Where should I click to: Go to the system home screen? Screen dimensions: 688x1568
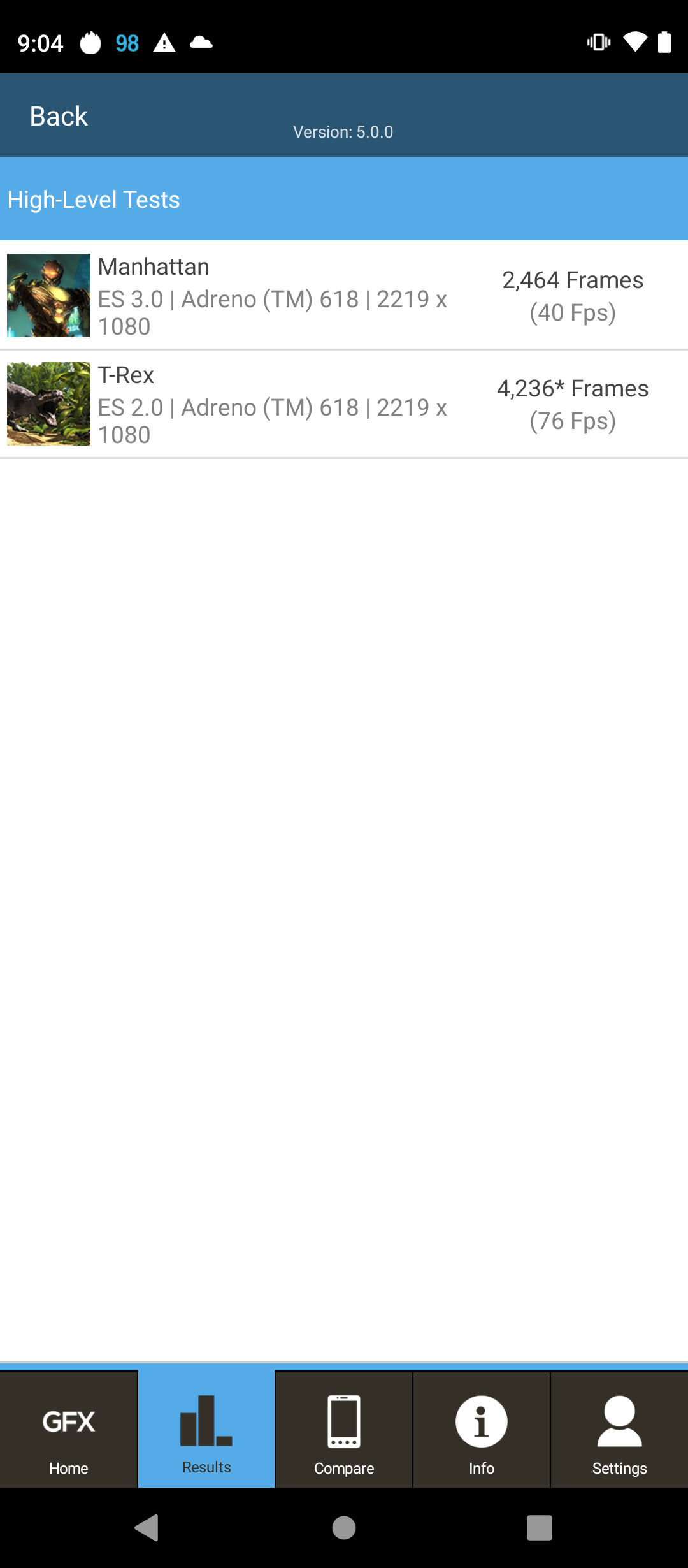click(x=344, y=1528)
